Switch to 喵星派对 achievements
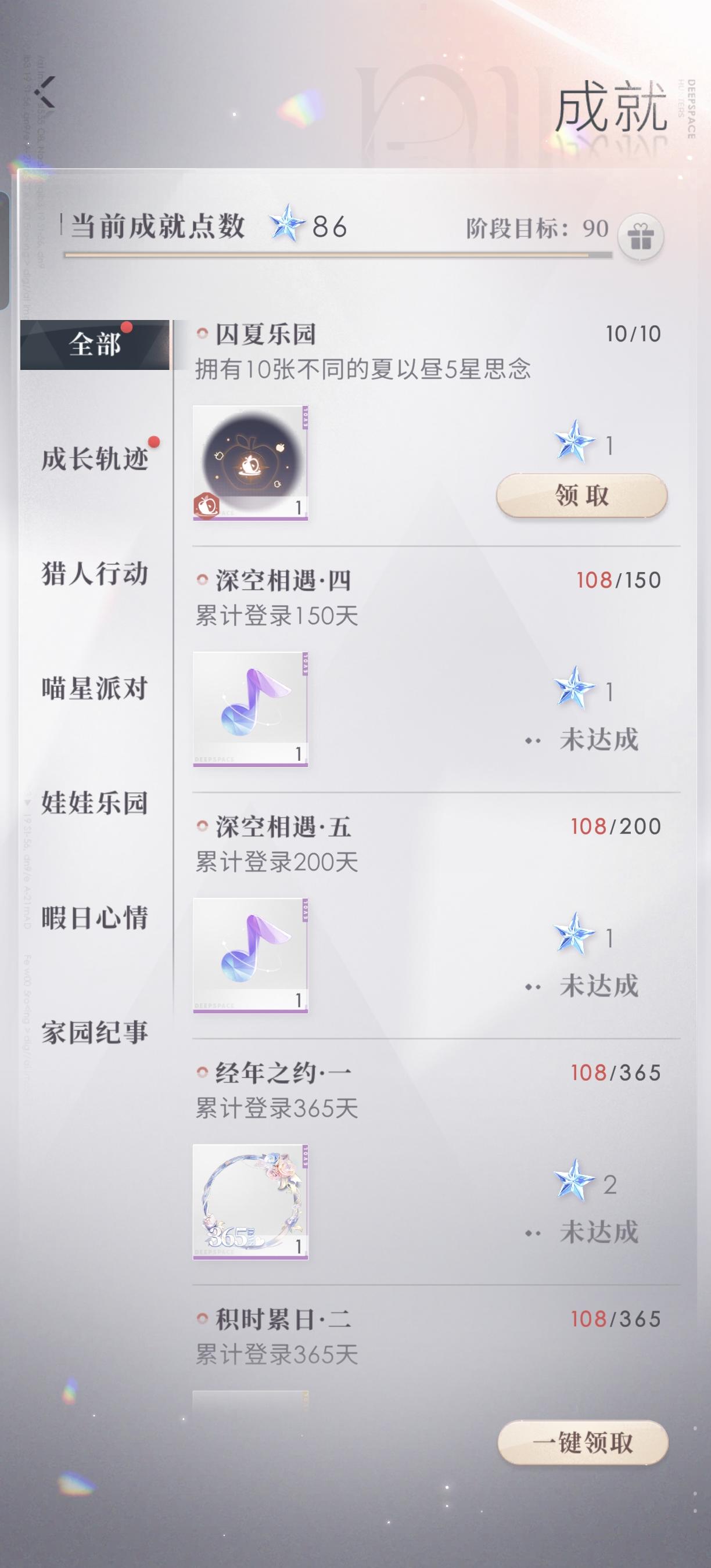This screenshot has width=711, height=1568. tap(95, 688)
